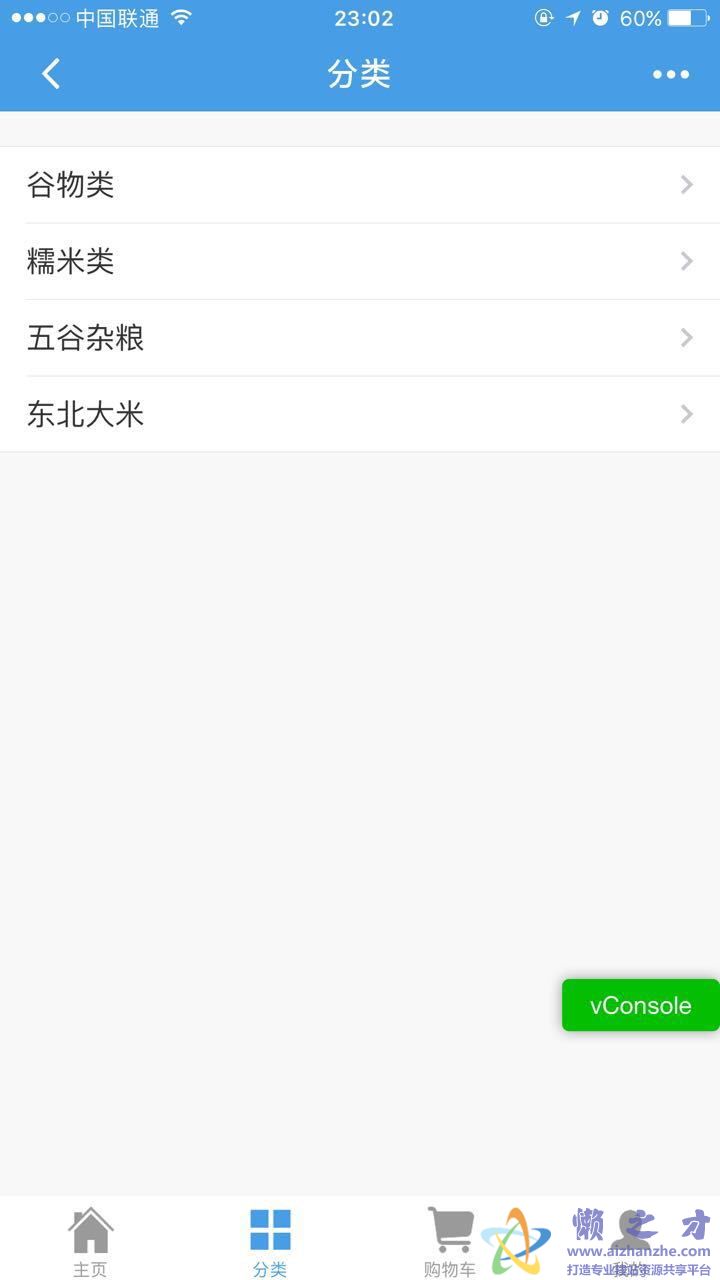Tap the 分类 page title
720x1280 pixels.
358,73
